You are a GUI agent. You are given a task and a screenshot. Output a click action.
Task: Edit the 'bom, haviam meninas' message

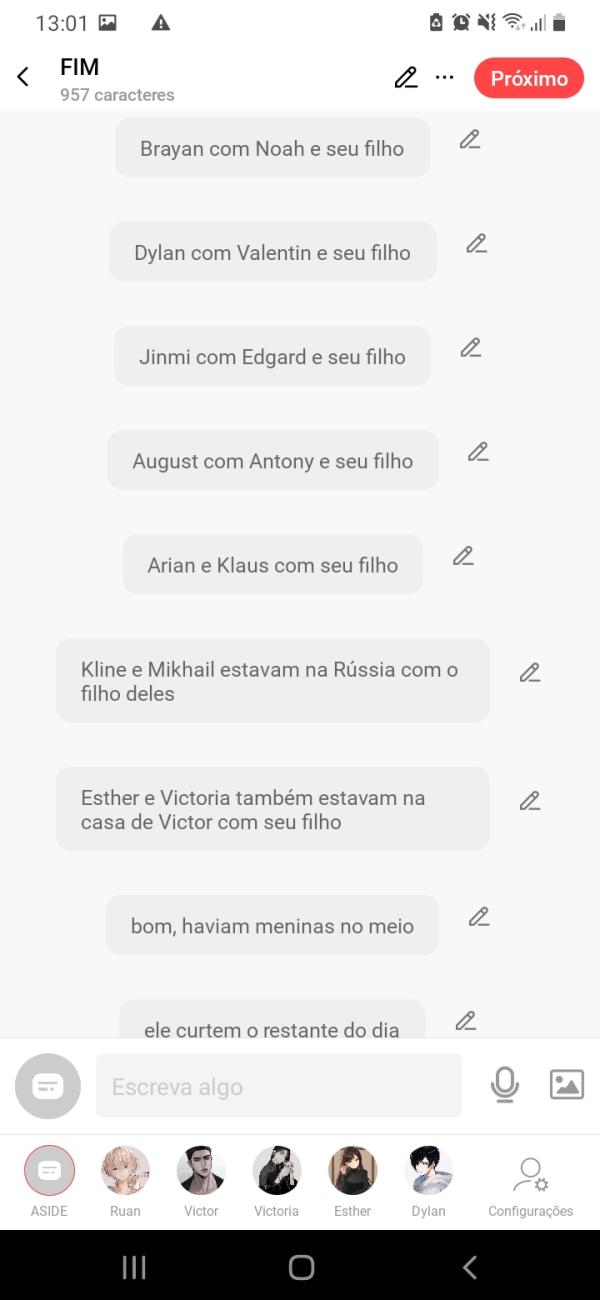(480, 916)
